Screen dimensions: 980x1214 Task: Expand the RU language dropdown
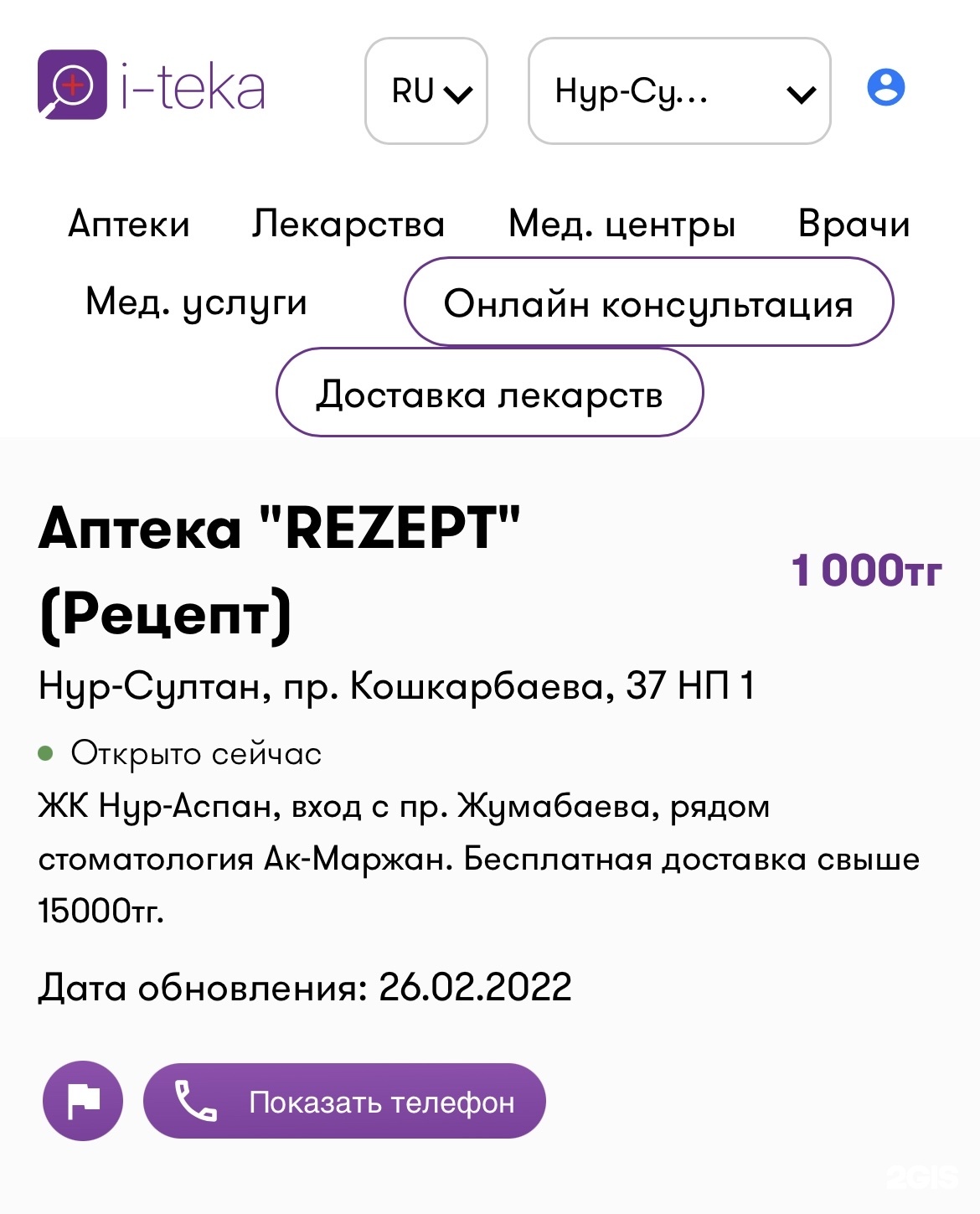point(426,91)
